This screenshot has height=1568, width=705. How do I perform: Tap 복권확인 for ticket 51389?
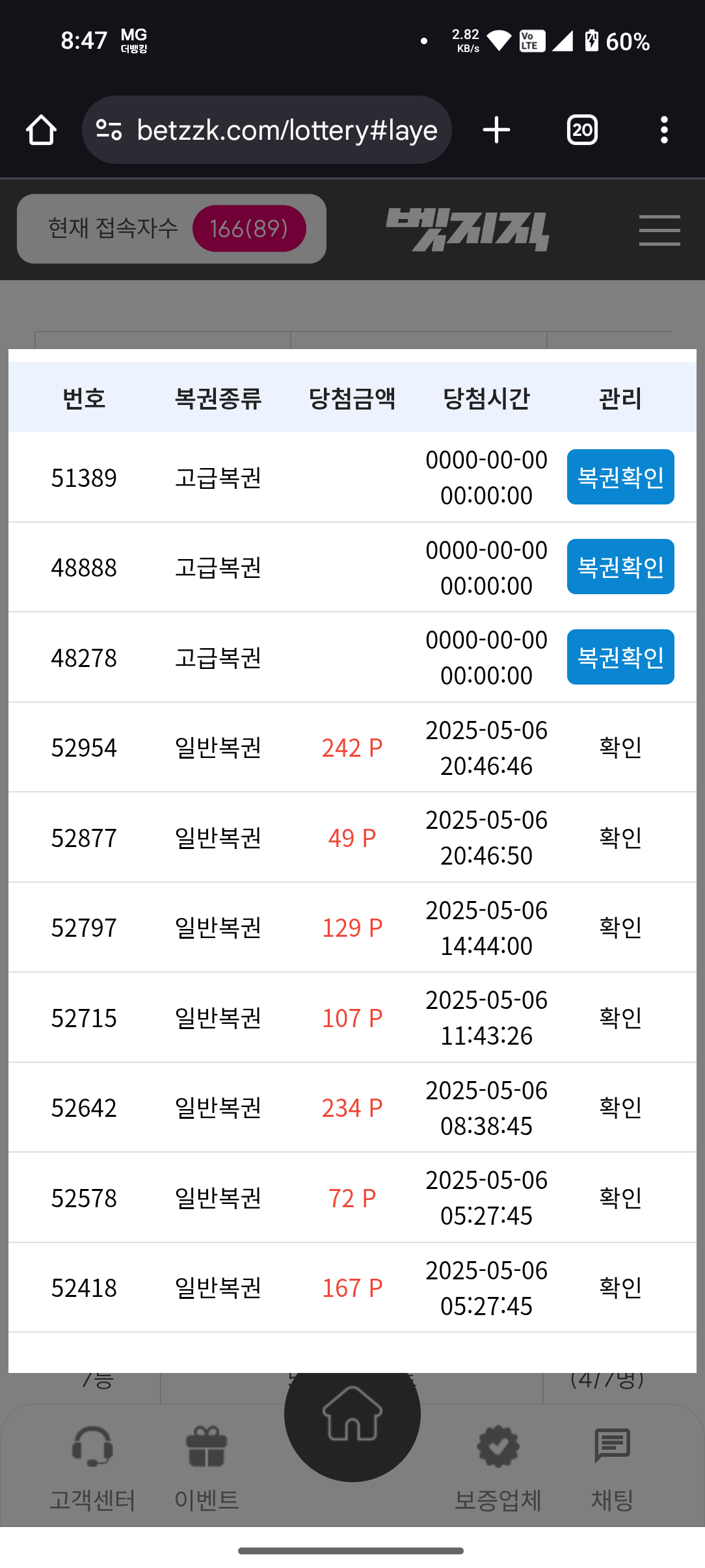click(620, 477)
